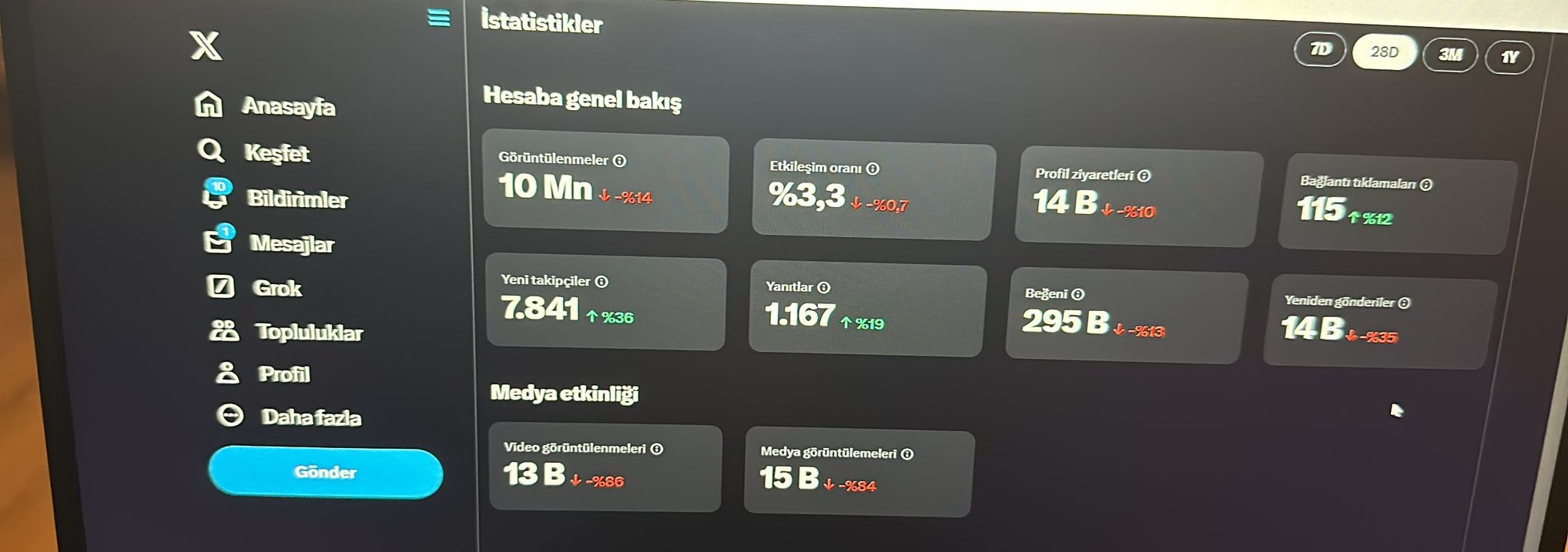This screenshot has height=552, width=1568.
Task: Tap the X logo
Action: tap(206, 45)
